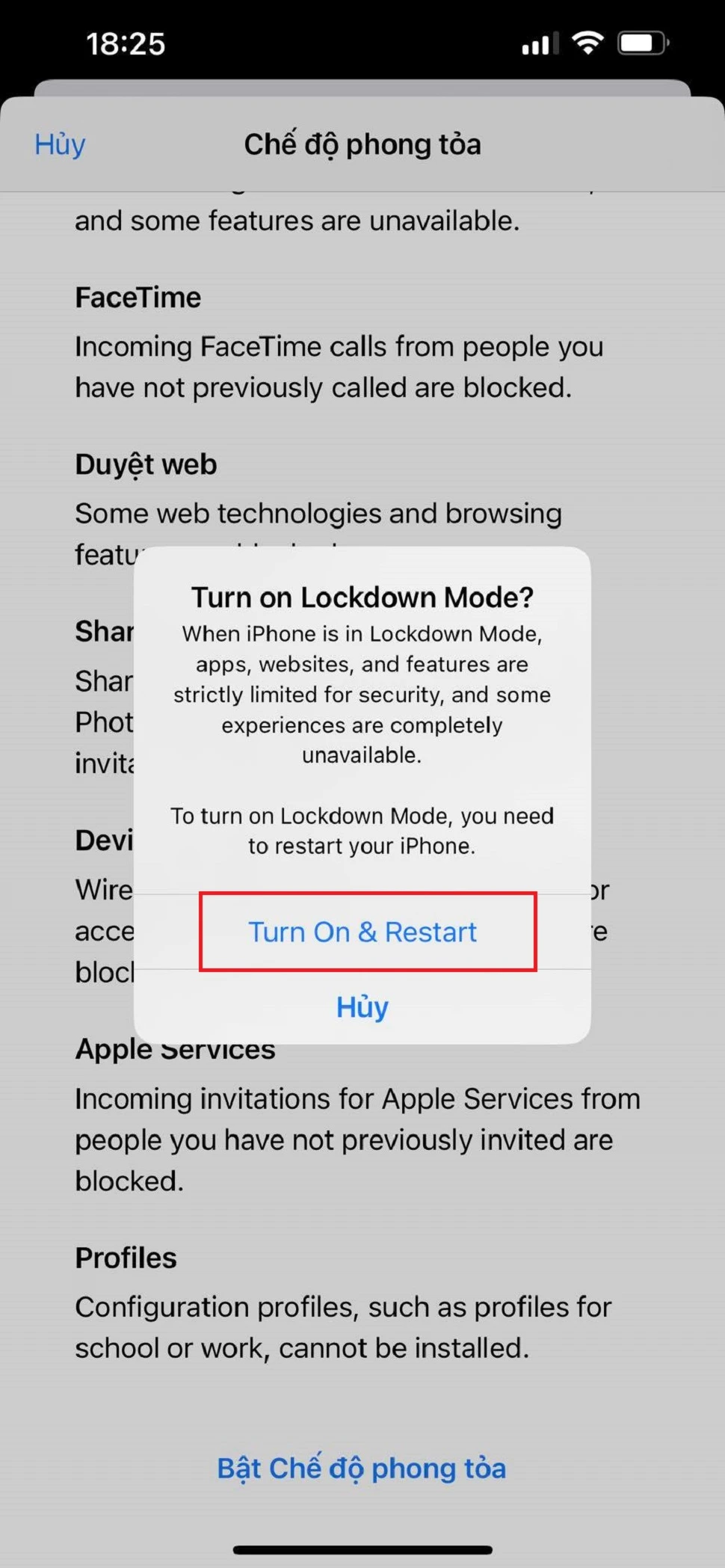Tap Hủy in the top navigation bar
This screenshot has height=1568, width=725.
click(60, 144)
